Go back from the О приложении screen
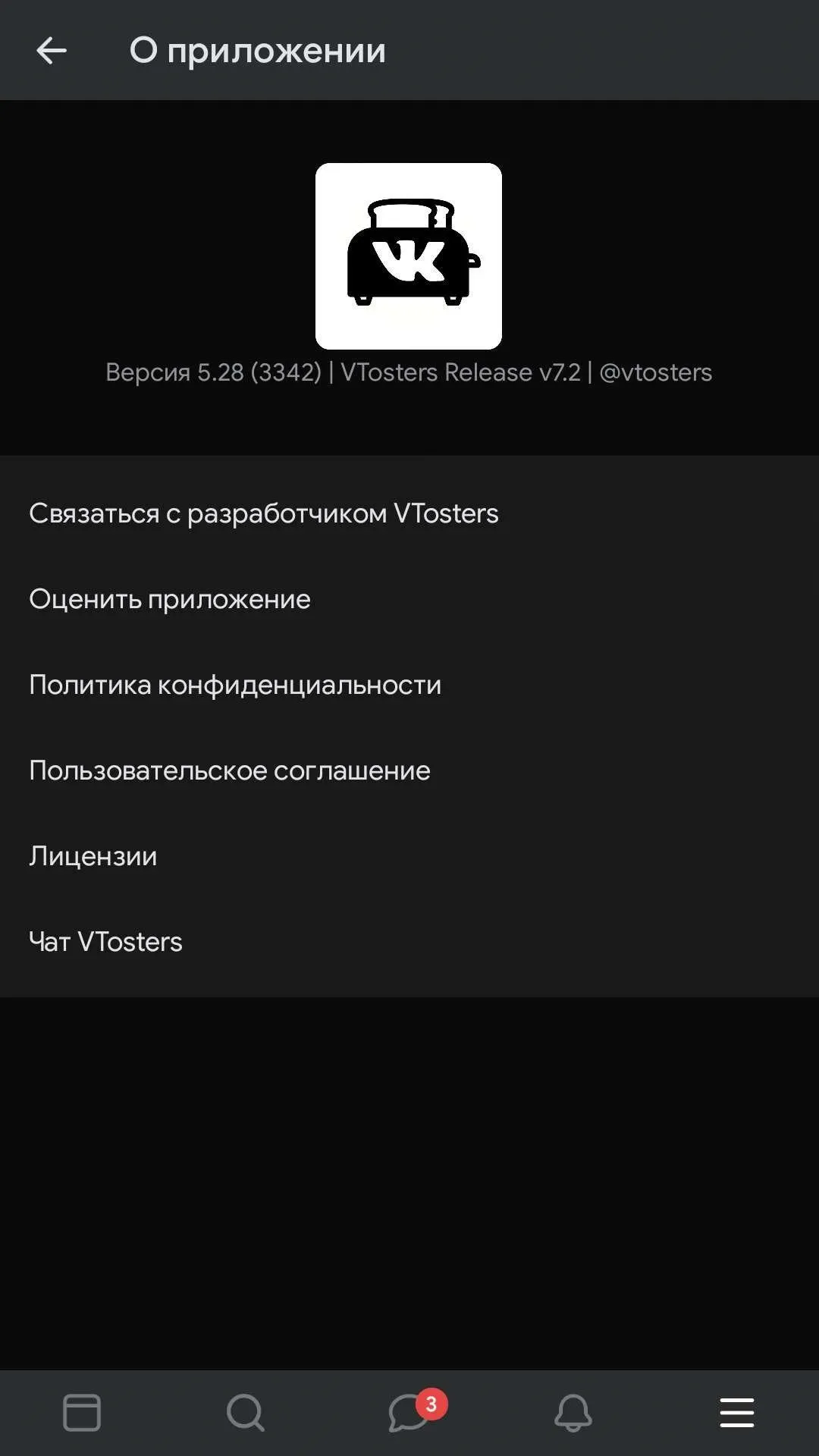 pyautogui.click(x=52, y=51)
